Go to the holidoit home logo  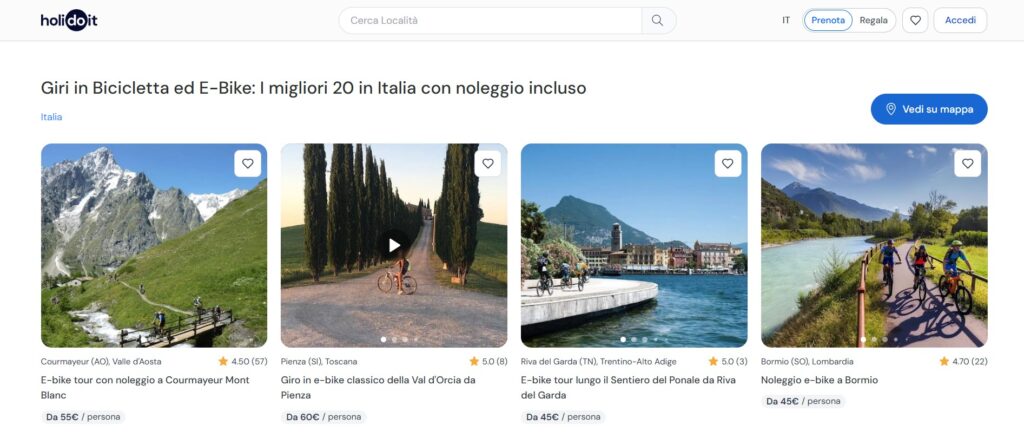69,20
